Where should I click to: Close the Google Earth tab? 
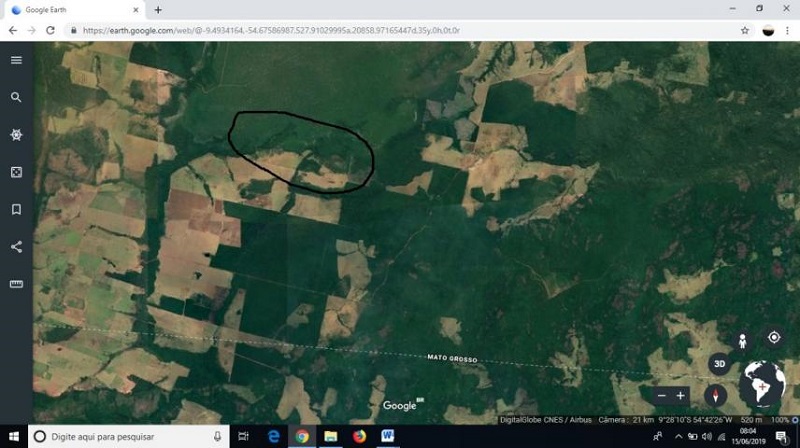[x=140, y=9]
